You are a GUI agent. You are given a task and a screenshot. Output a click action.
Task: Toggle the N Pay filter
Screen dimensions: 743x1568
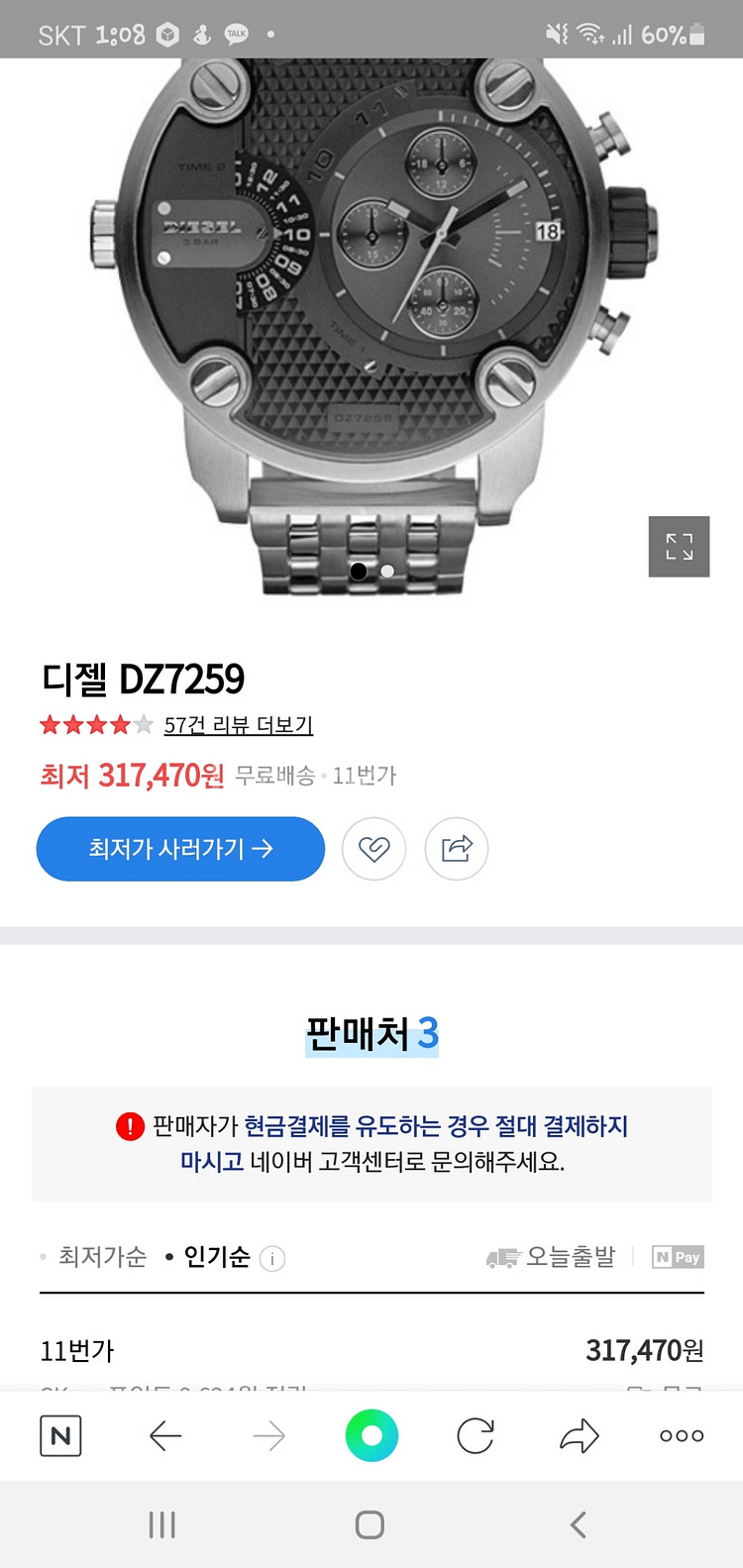tap(678, 1258)
